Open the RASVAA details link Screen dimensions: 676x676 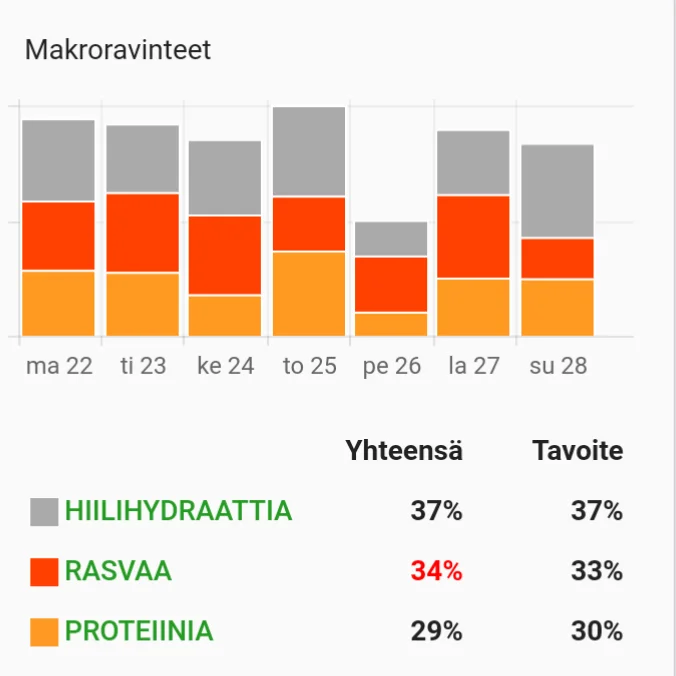click(x=118, y=571)
